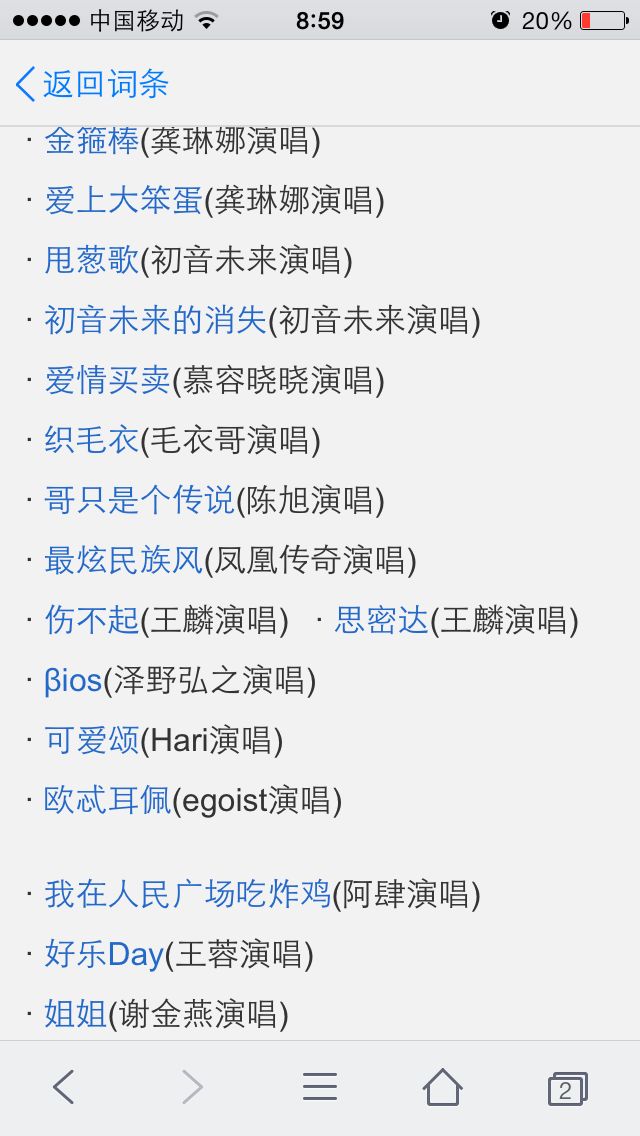Tap the browser back arrow
Screen dimensions: 640x1136
(x=64, y=1087)
